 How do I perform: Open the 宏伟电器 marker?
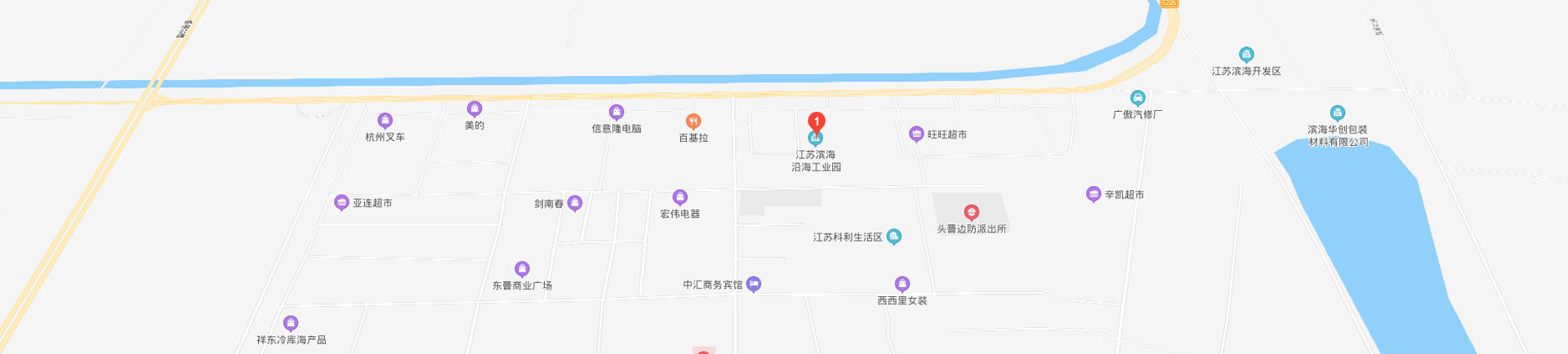[679, 197]
